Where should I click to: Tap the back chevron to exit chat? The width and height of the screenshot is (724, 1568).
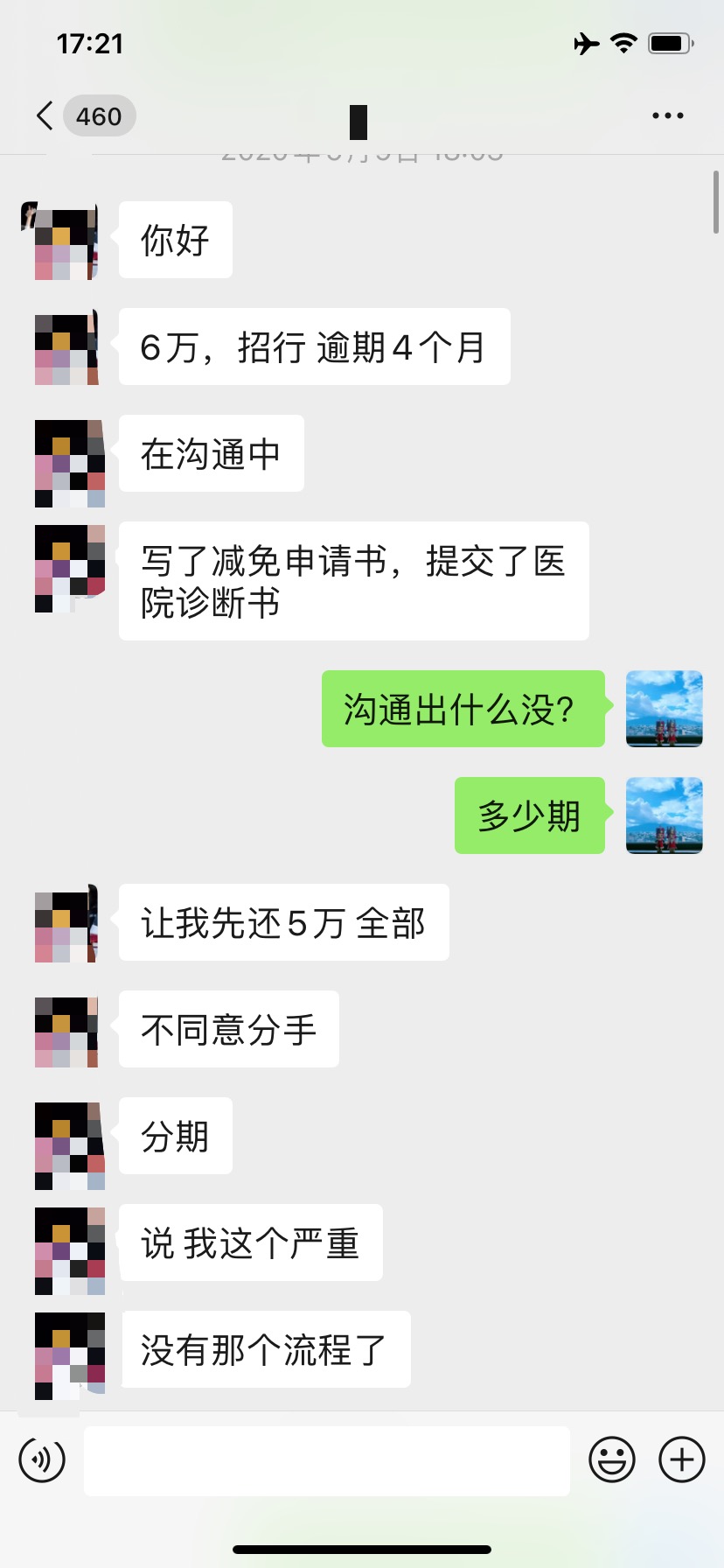(x=43, y=115)
